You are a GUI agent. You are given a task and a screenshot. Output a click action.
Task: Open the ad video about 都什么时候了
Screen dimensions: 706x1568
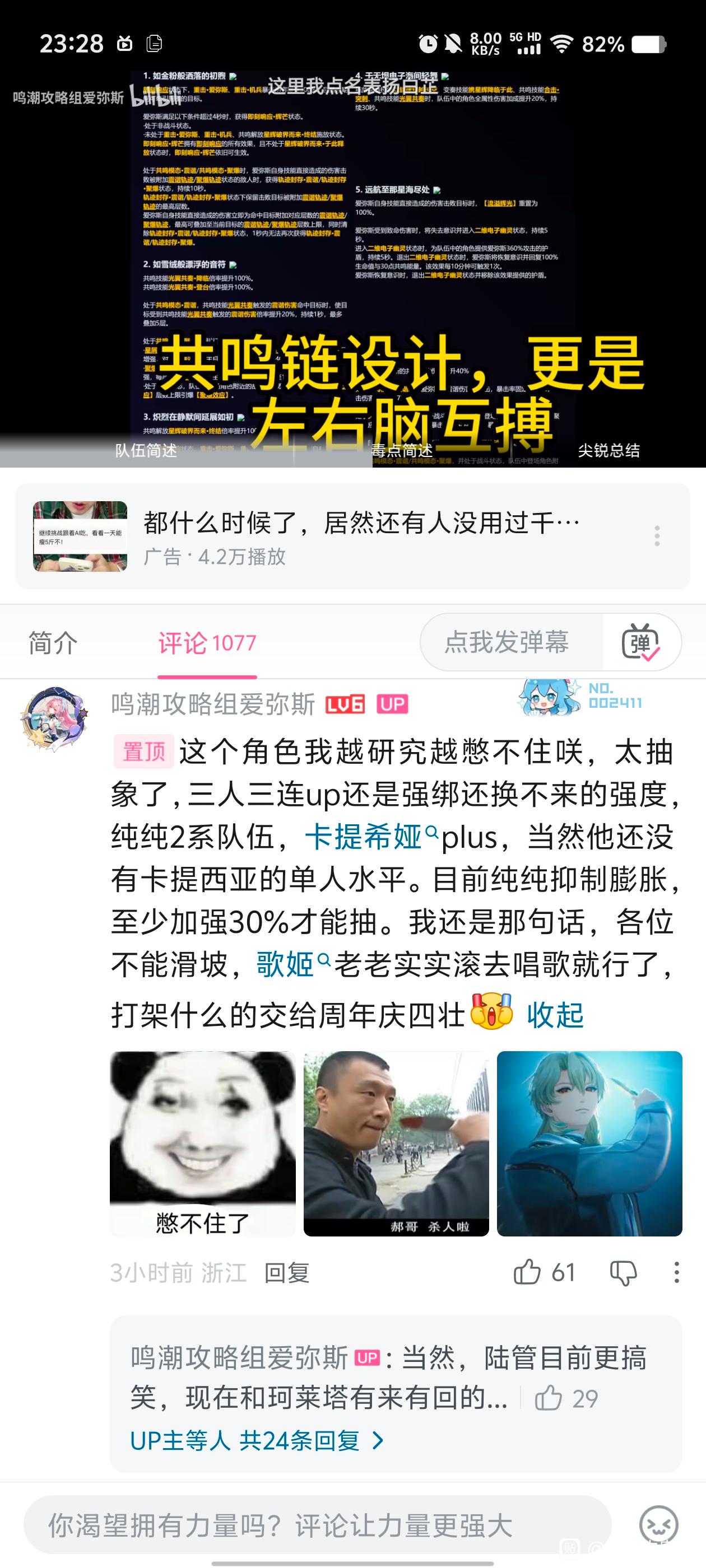coord(352,536)
